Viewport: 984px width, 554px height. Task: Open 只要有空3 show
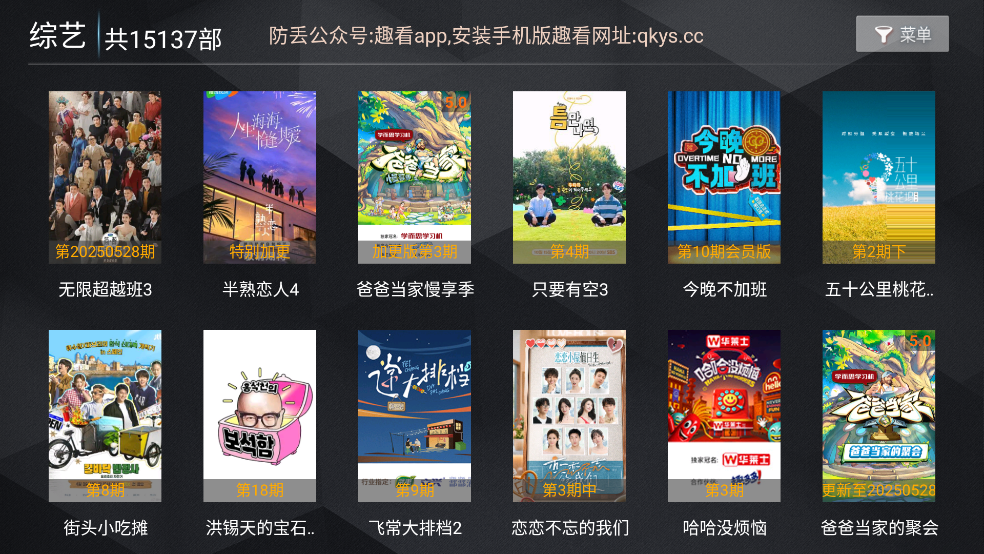point(569,178)
